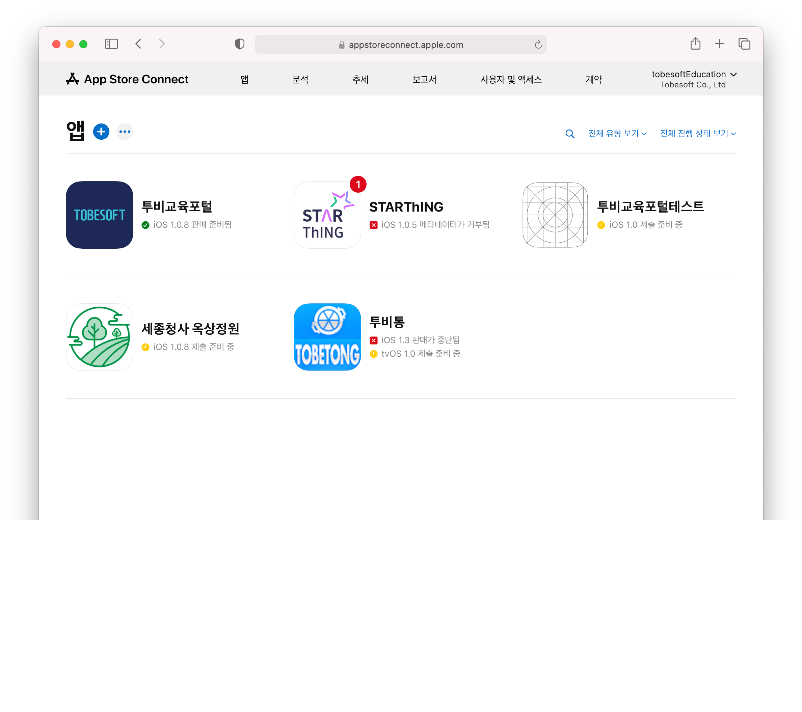Open the tobesoftEducation account menu
The width and height of the screenshot is (802, 712).
click(x=694, y=79)
